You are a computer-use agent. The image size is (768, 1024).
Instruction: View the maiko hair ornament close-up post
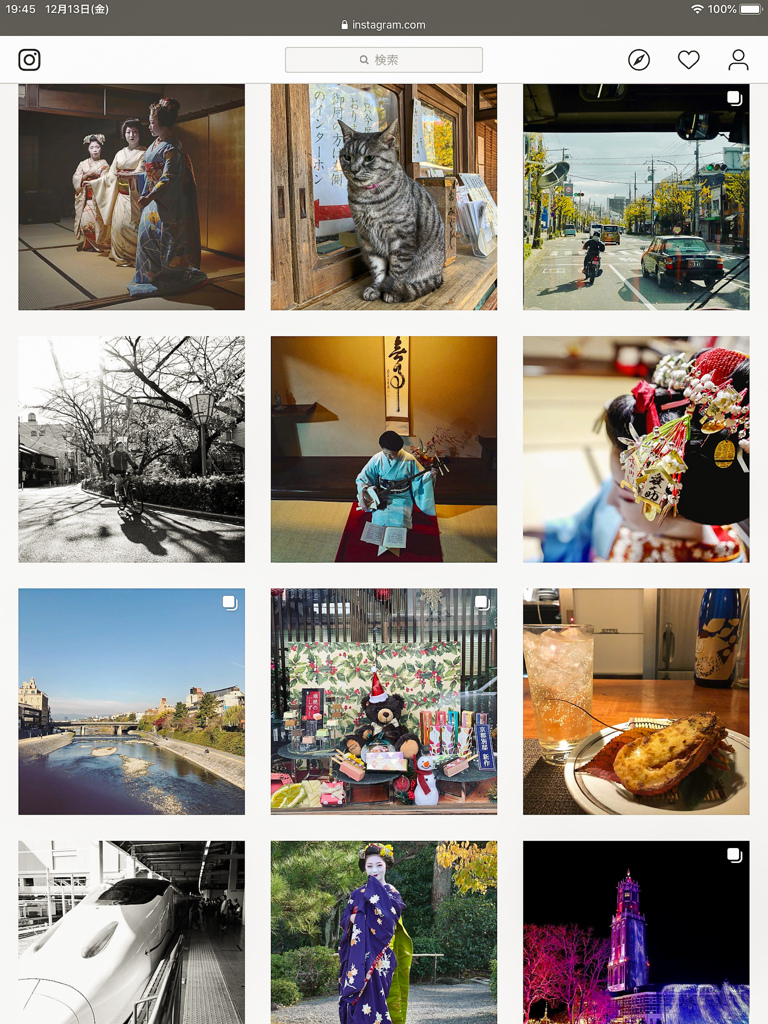[x=636, y=449]
